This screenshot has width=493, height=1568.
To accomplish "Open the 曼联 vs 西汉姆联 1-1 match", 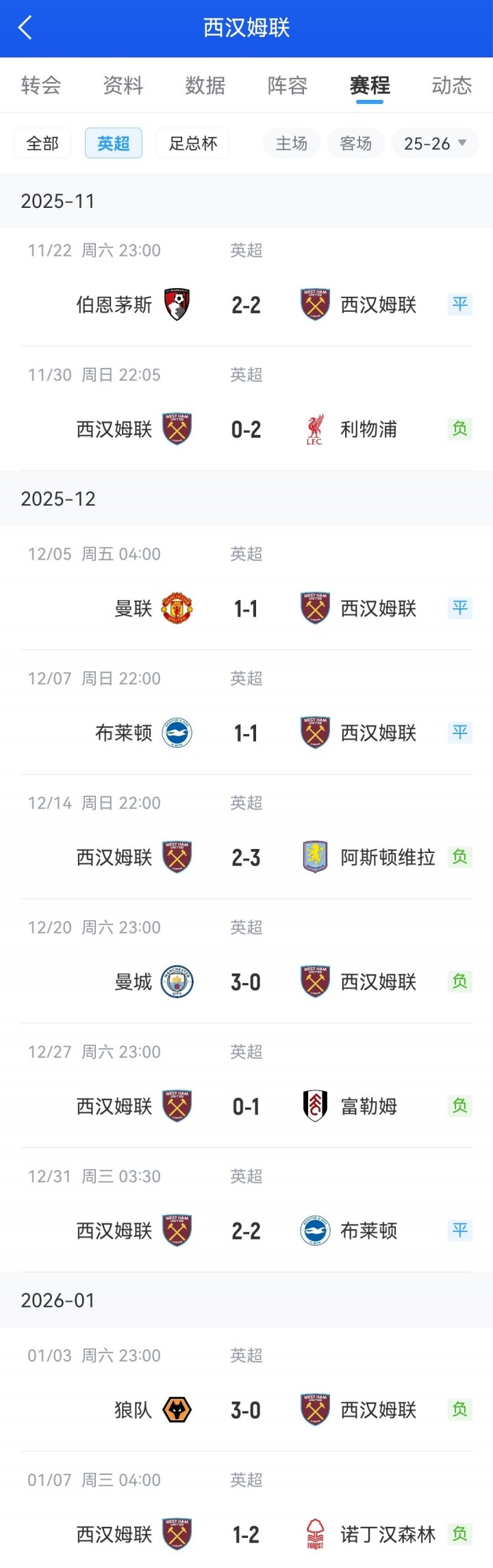I will pyautogui.click(x=246, y=609).
